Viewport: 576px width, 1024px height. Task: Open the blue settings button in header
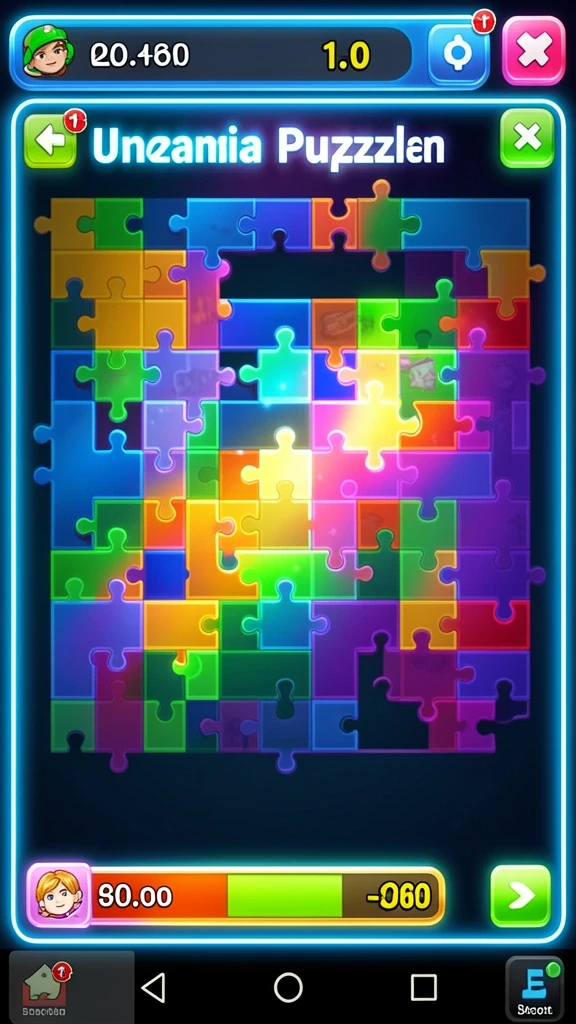point(458,54)
